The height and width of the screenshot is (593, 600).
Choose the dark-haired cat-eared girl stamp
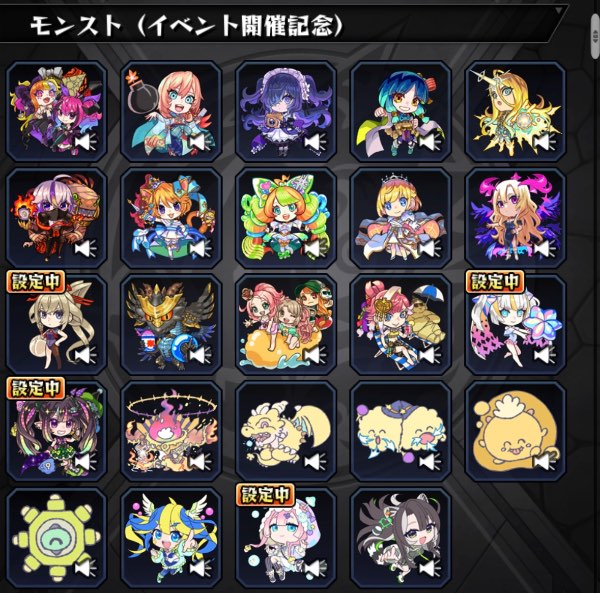click(401, 538)
